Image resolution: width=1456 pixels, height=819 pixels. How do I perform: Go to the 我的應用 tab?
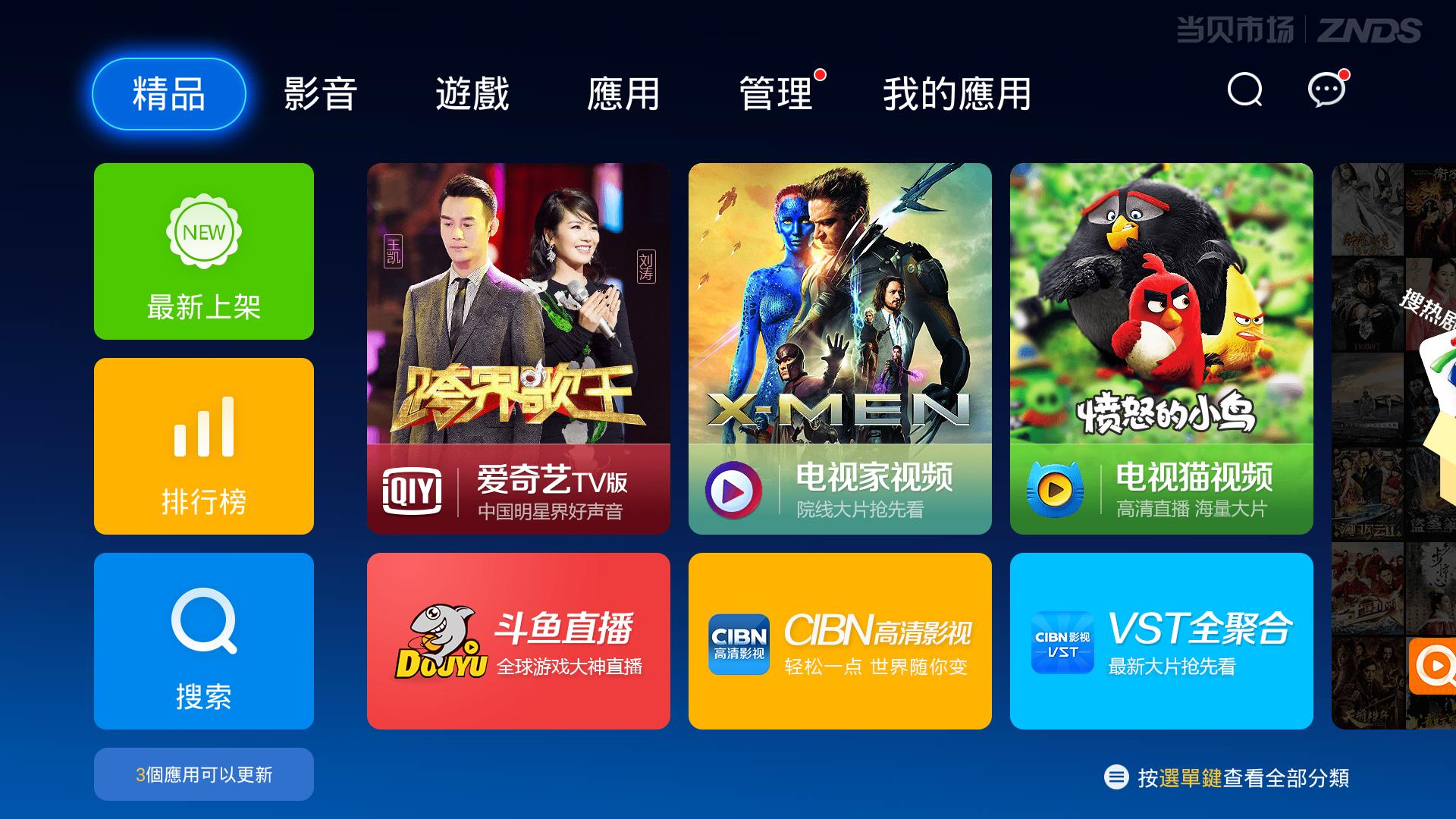956,94
